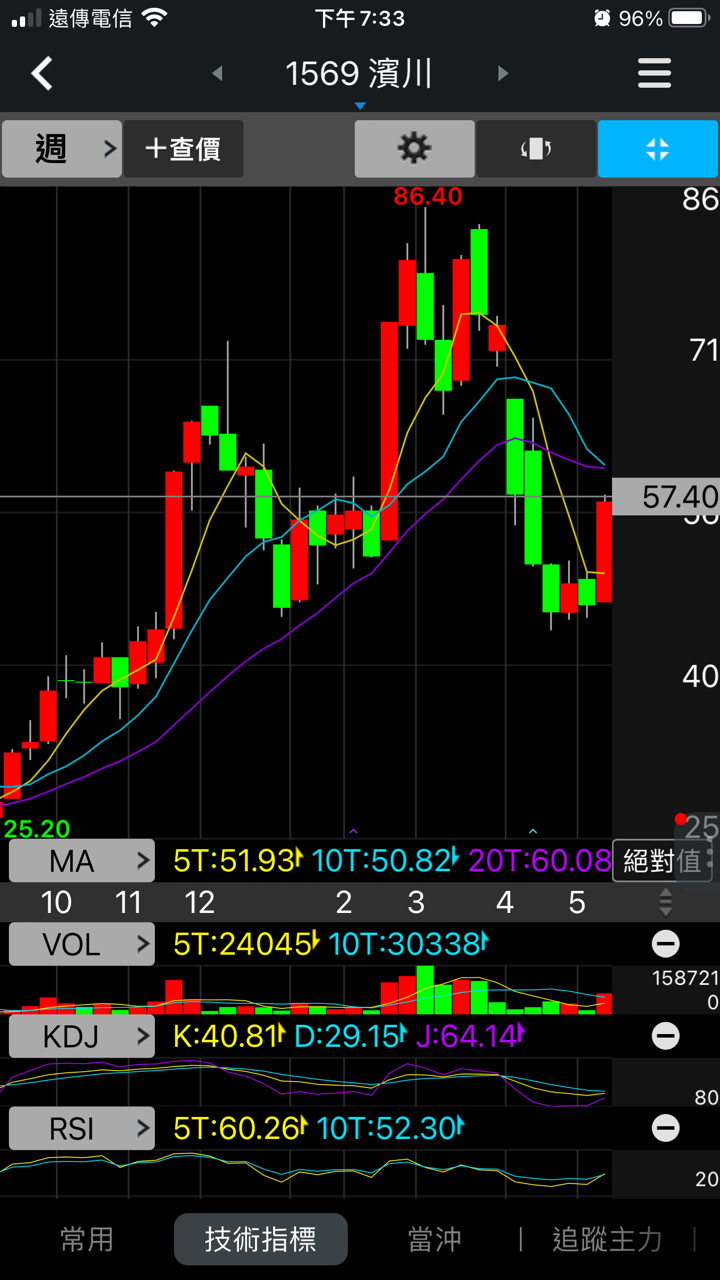Switch to the next stock
Screen dimensions: 720x1280
coord(503,73)
